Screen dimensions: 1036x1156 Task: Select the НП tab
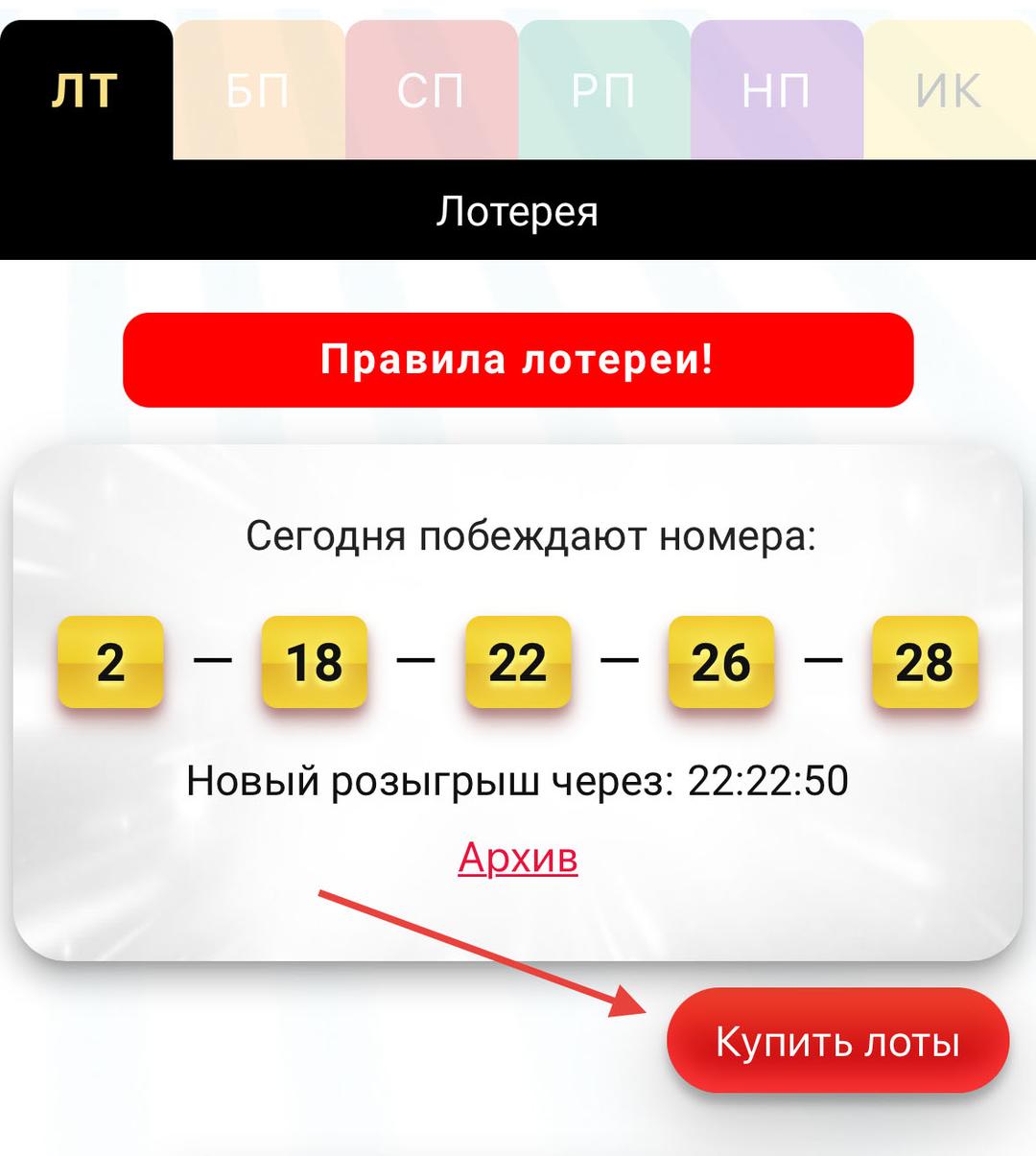[776, 91]
